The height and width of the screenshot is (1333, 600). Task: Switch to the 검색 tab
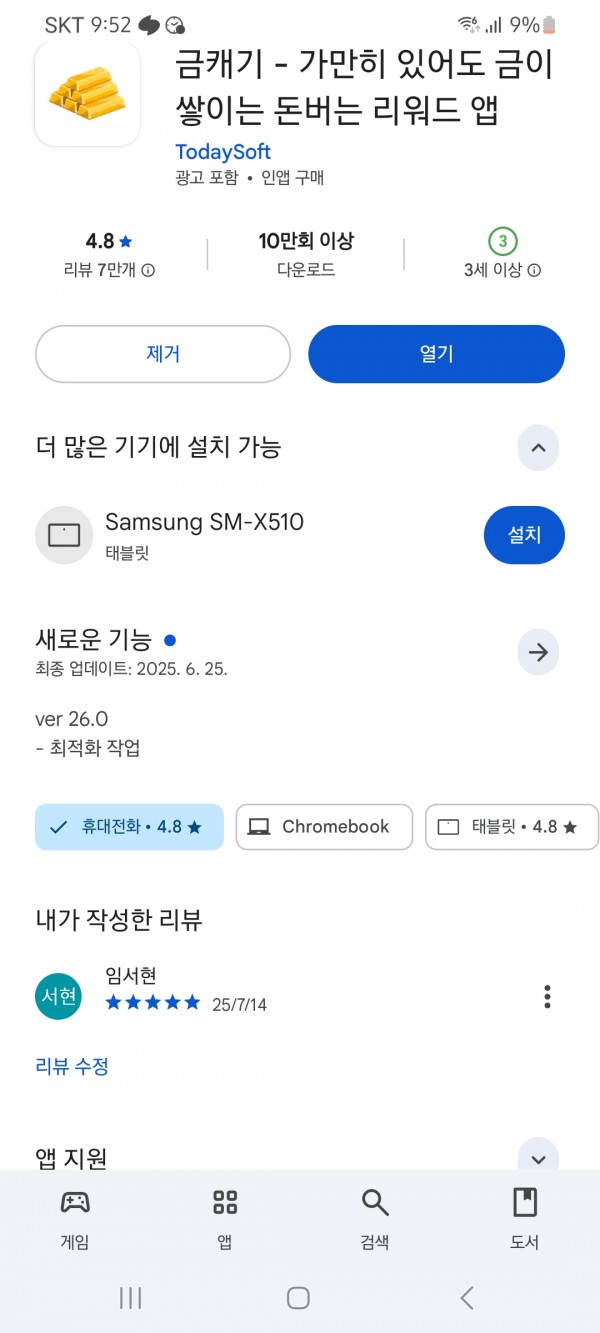point(375,1218)
